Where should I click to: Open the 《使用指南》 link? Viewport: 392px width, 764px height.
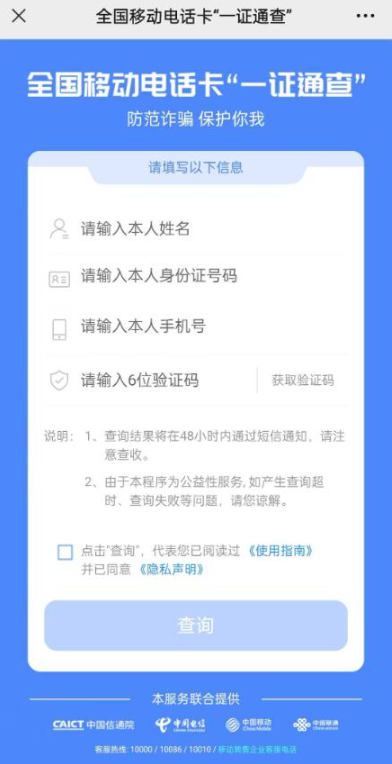coord(280,551)
